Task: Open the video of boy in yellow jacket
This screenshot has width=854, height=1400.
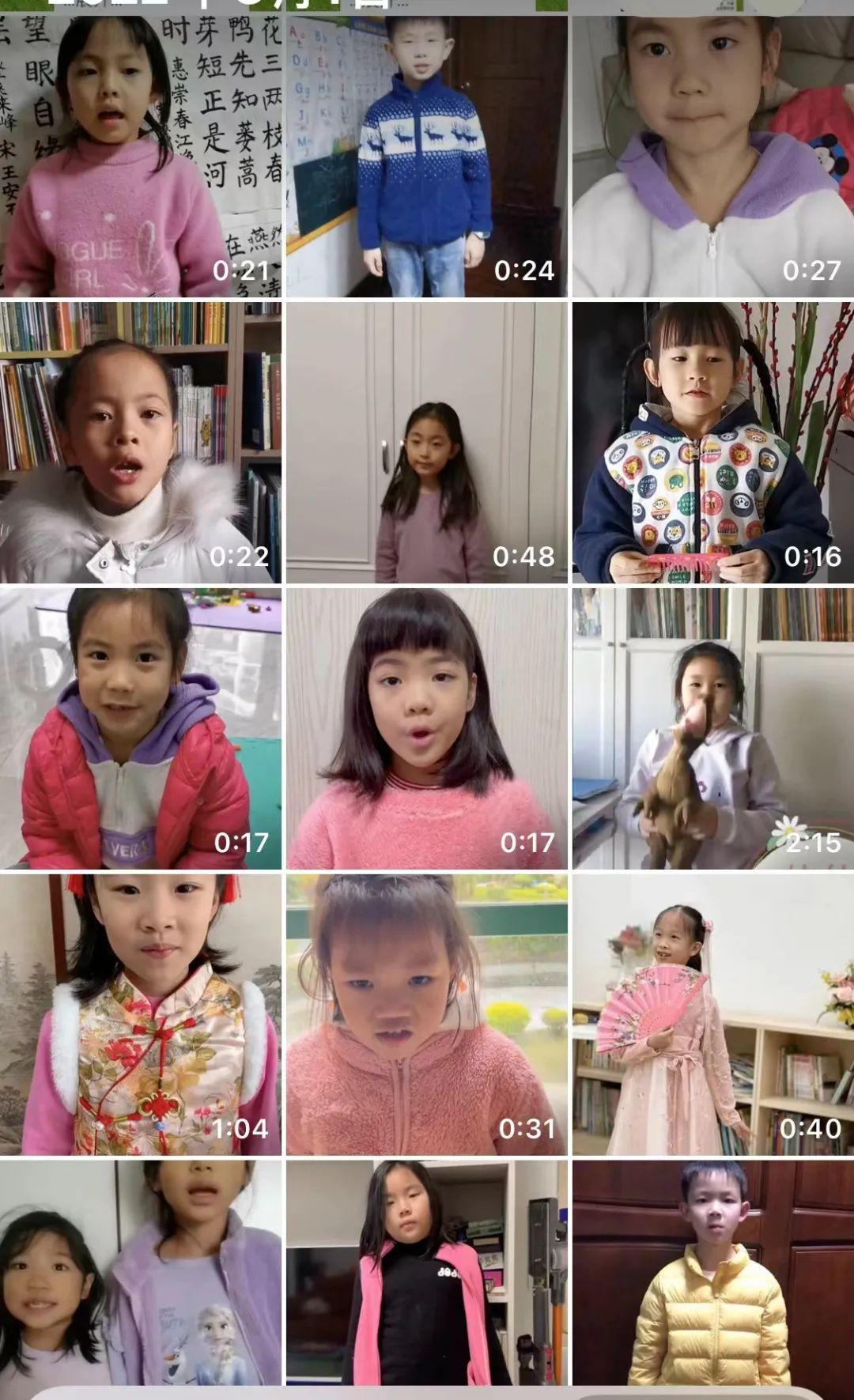Action: coord(713,1273)
